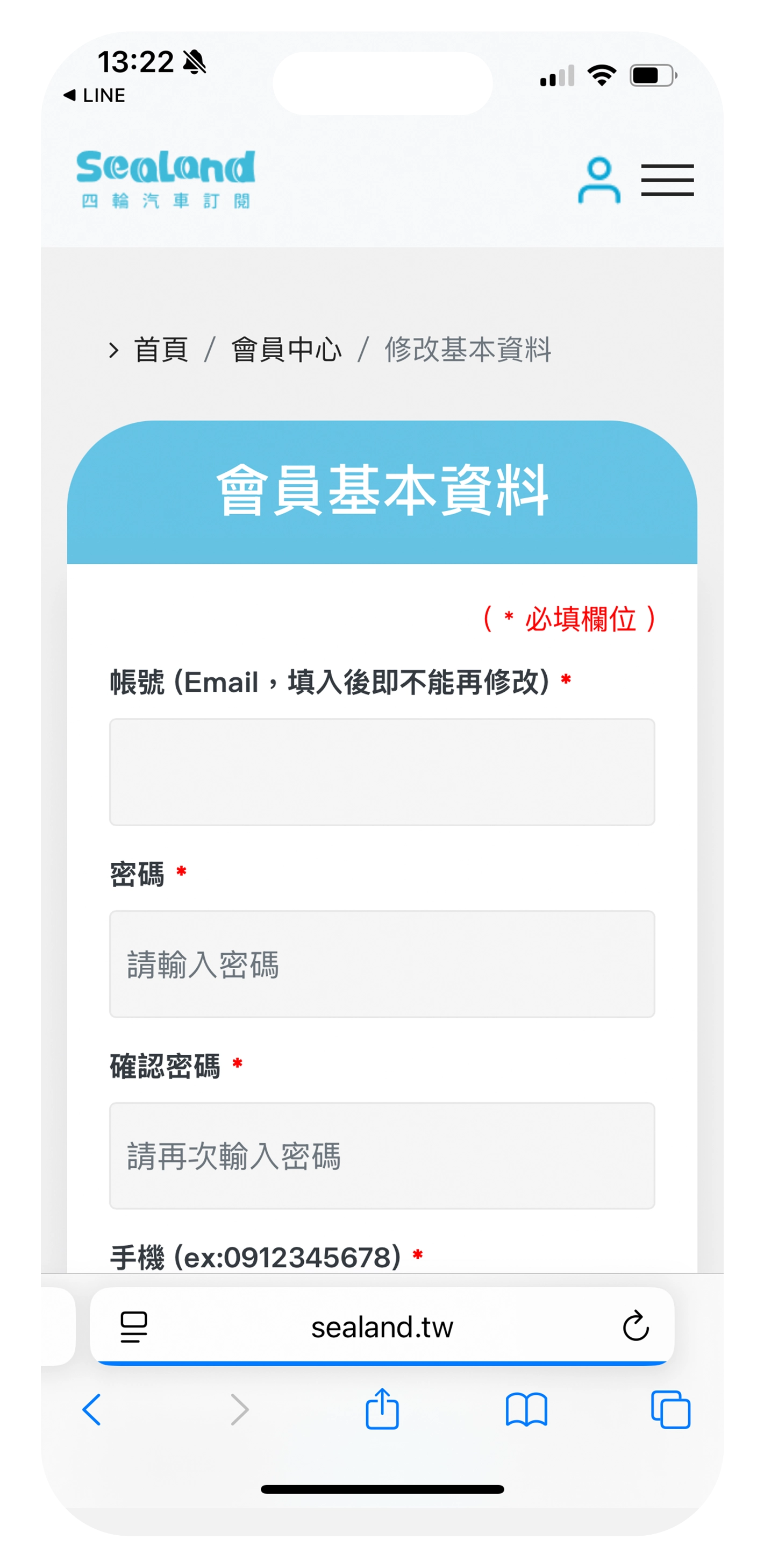Open the hamburger menu
The height and width of the screenshot is (1568, 764).
[x=667, y=180]
